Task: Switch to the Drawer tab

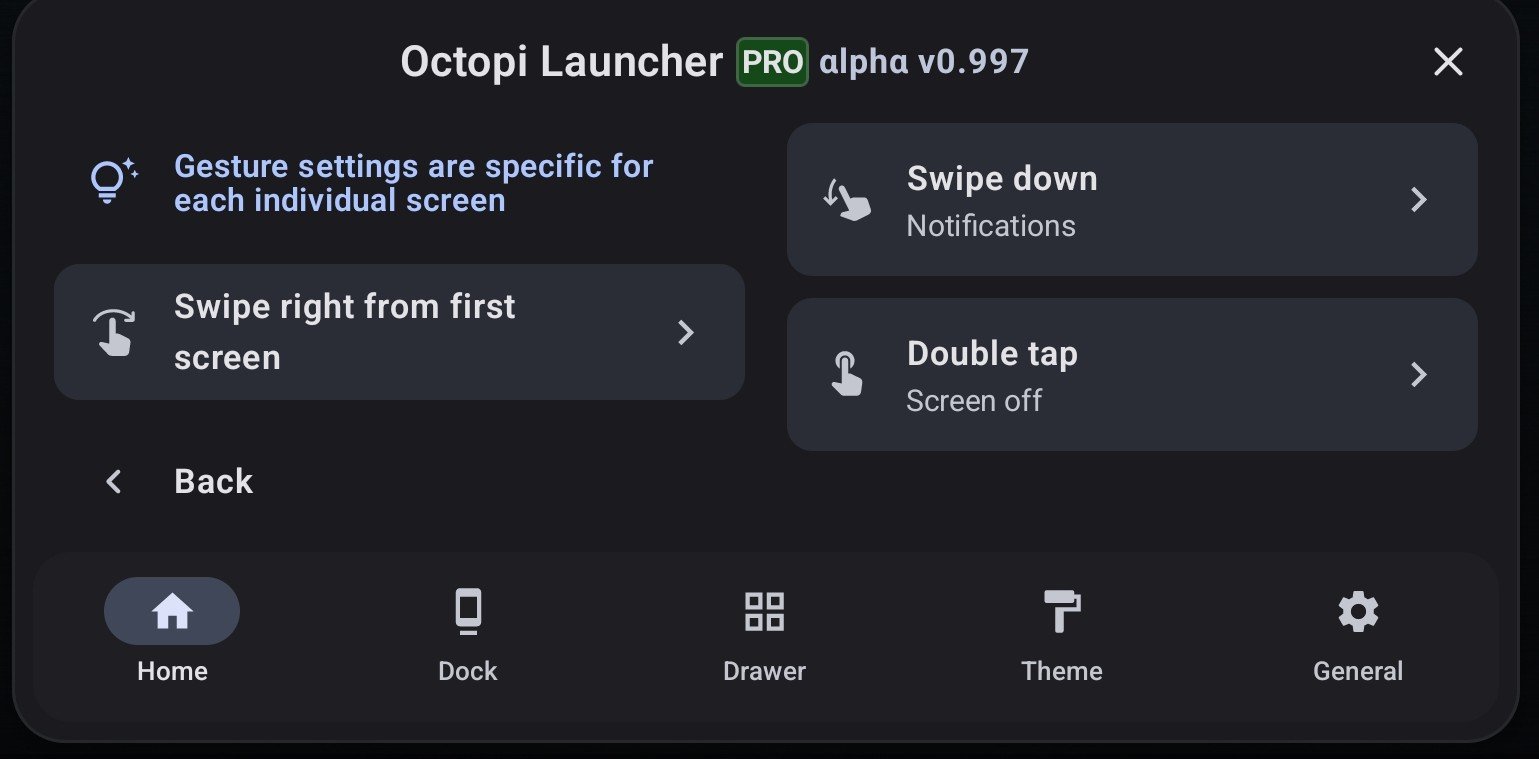Action: 764,630
